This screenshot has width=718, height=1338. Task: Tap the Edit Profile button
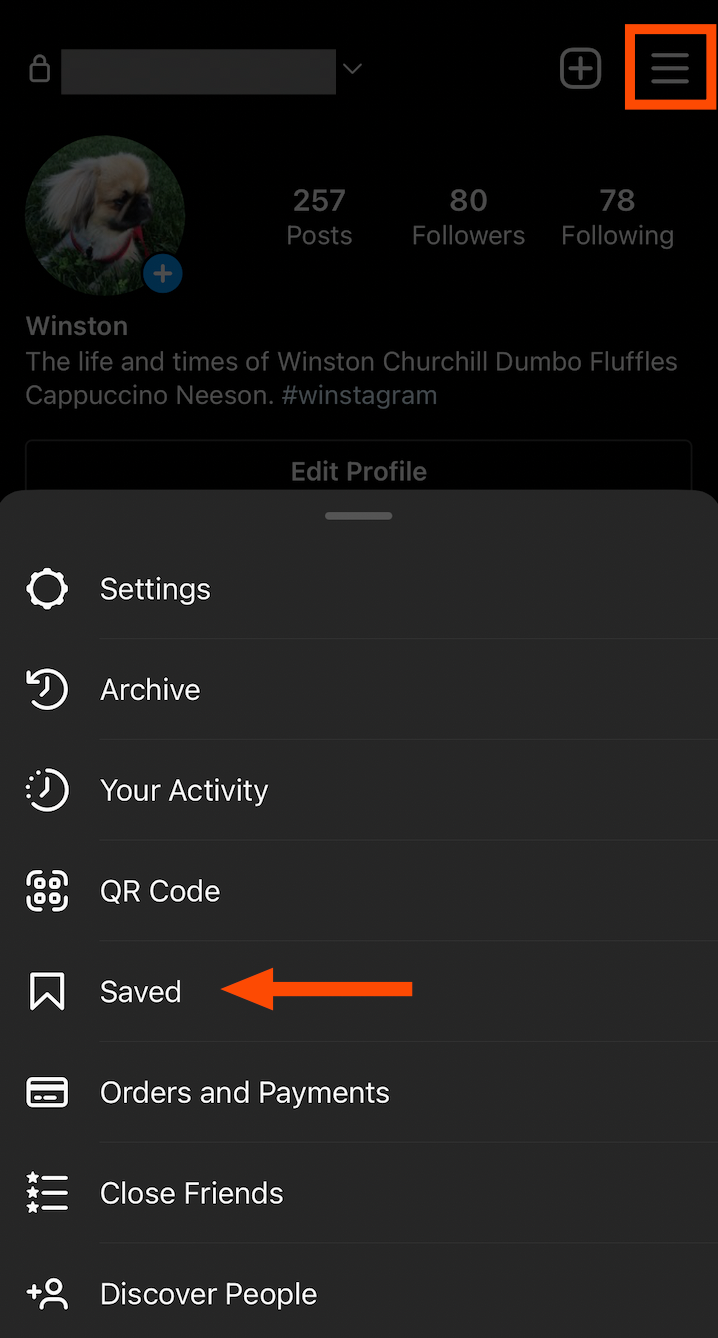pyautogui.click(x=358, y=471)
